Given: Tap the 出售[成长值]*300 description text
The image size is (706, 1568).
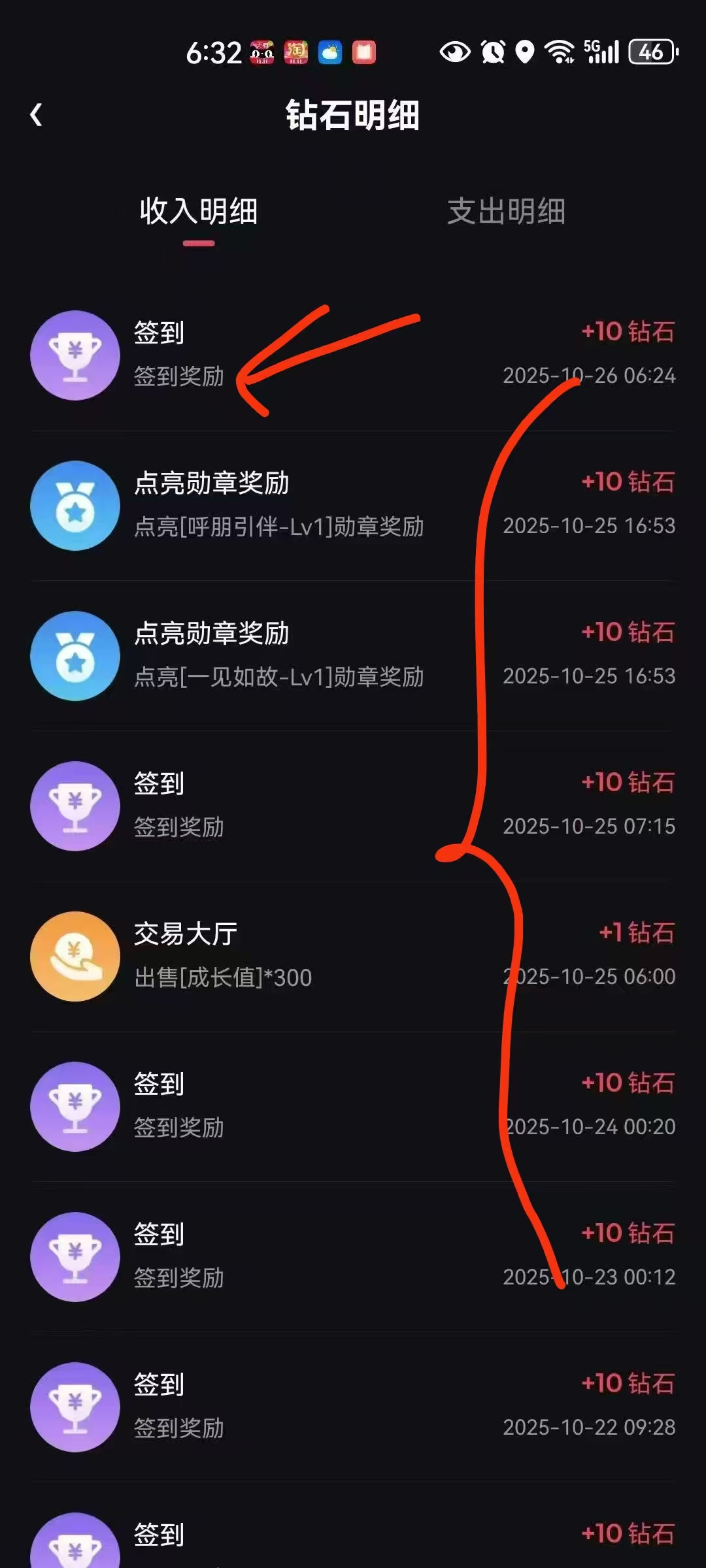Looking at the screenshot, I should pyautogui.click(x=224, y=979).
